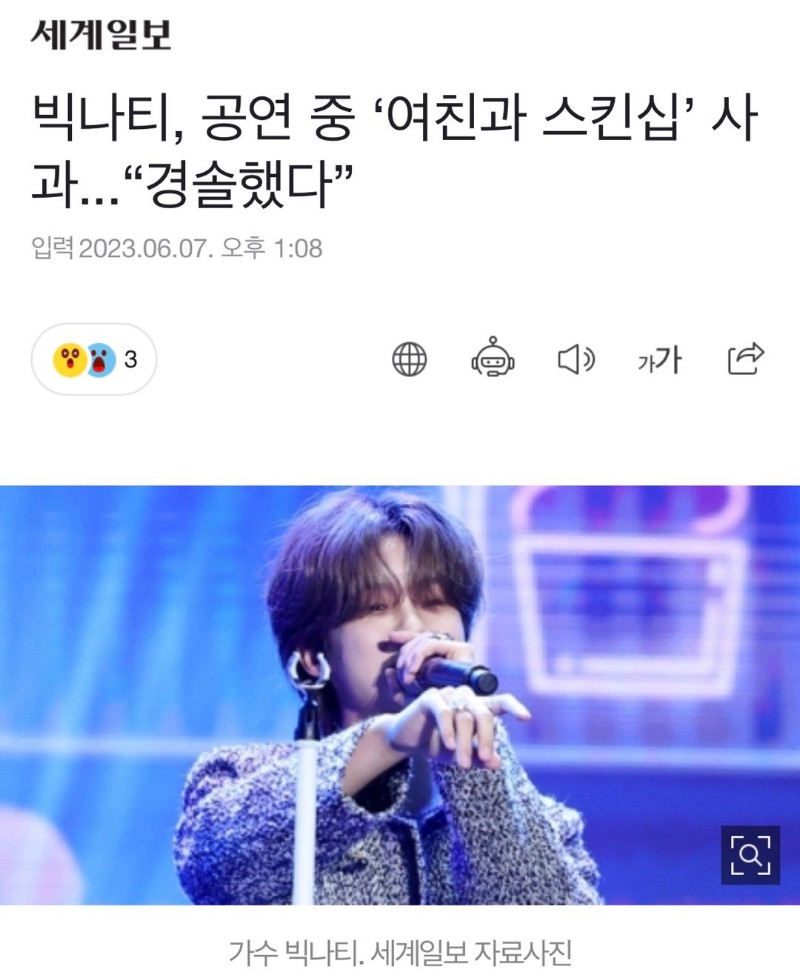Tap the globe translate icon
This screenshot has height=978, width=800.
[x=409, y=359]
